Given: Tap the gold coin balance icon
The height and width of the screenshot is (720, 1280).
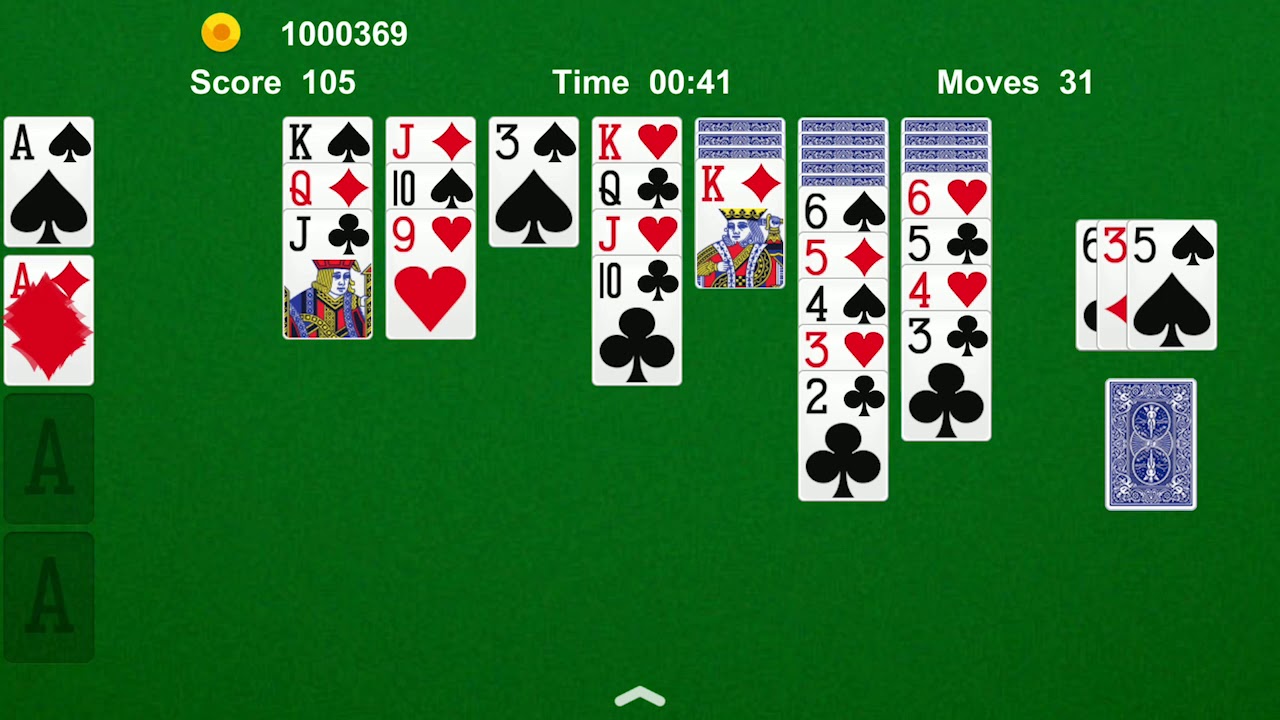Looking at the screenshot, I should (221, 33).
